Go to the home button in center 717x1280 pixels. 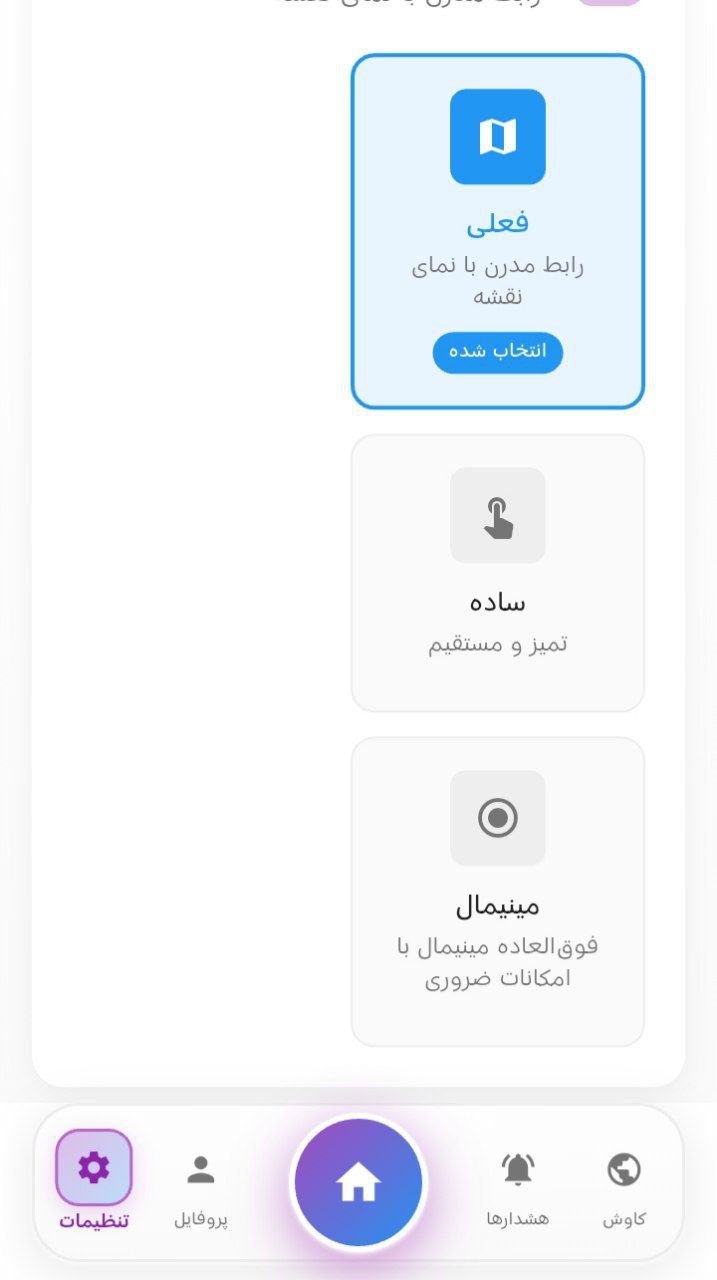click(x=358, y=1182)
